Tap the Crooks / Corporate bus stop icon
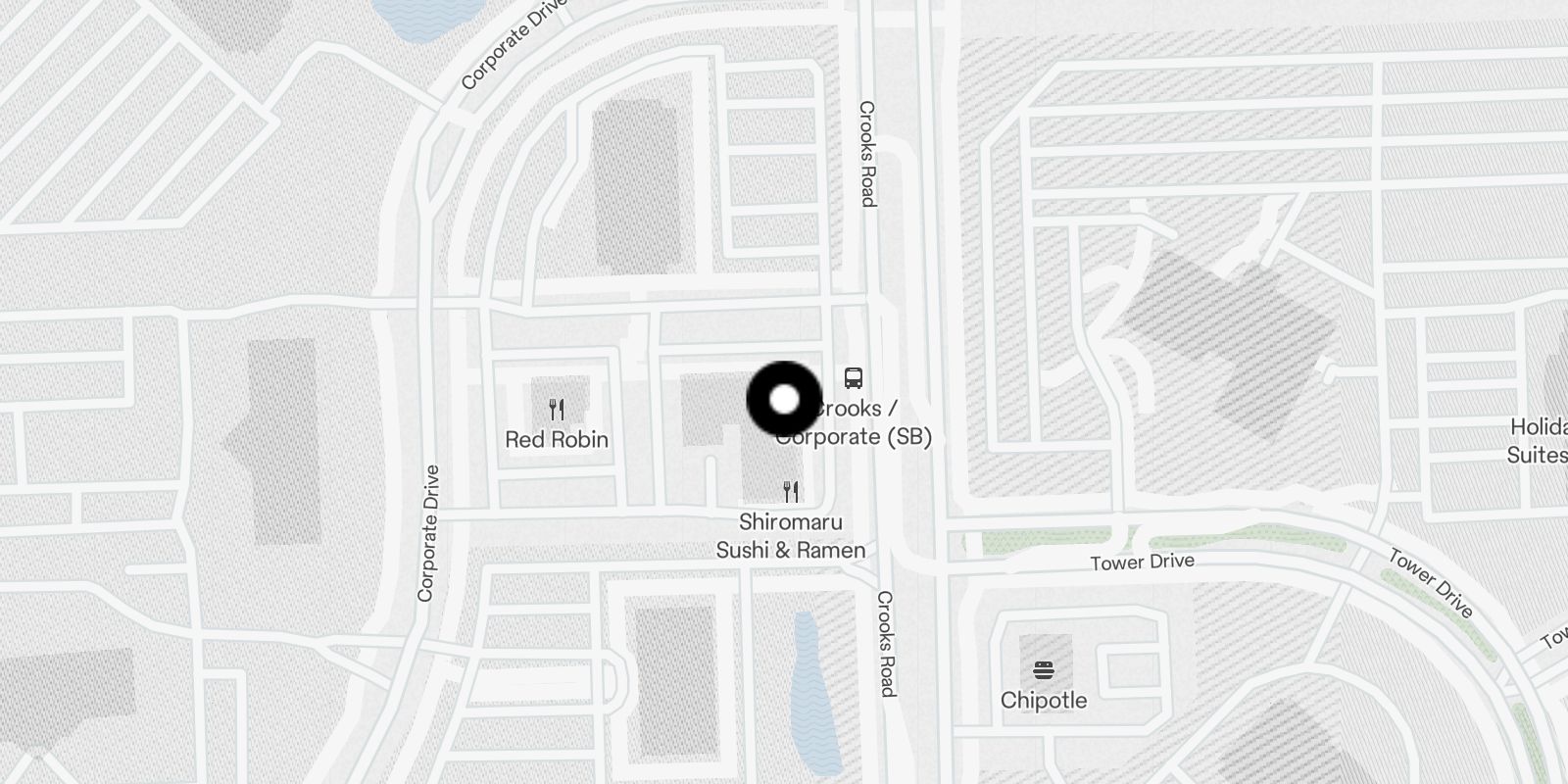 [x=854, y=378]
